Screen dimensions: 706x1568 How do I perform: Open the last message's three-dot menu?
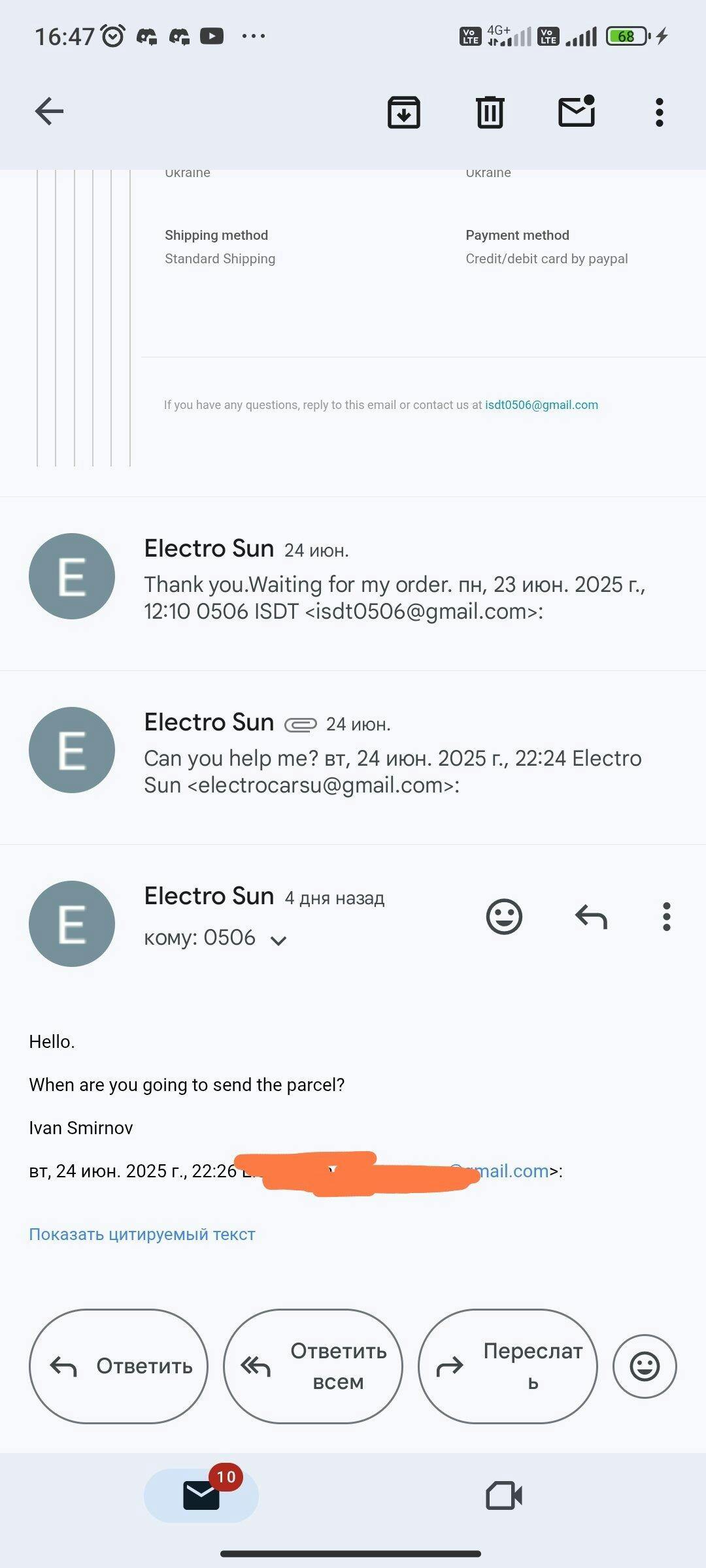click(x=666, y=917)
